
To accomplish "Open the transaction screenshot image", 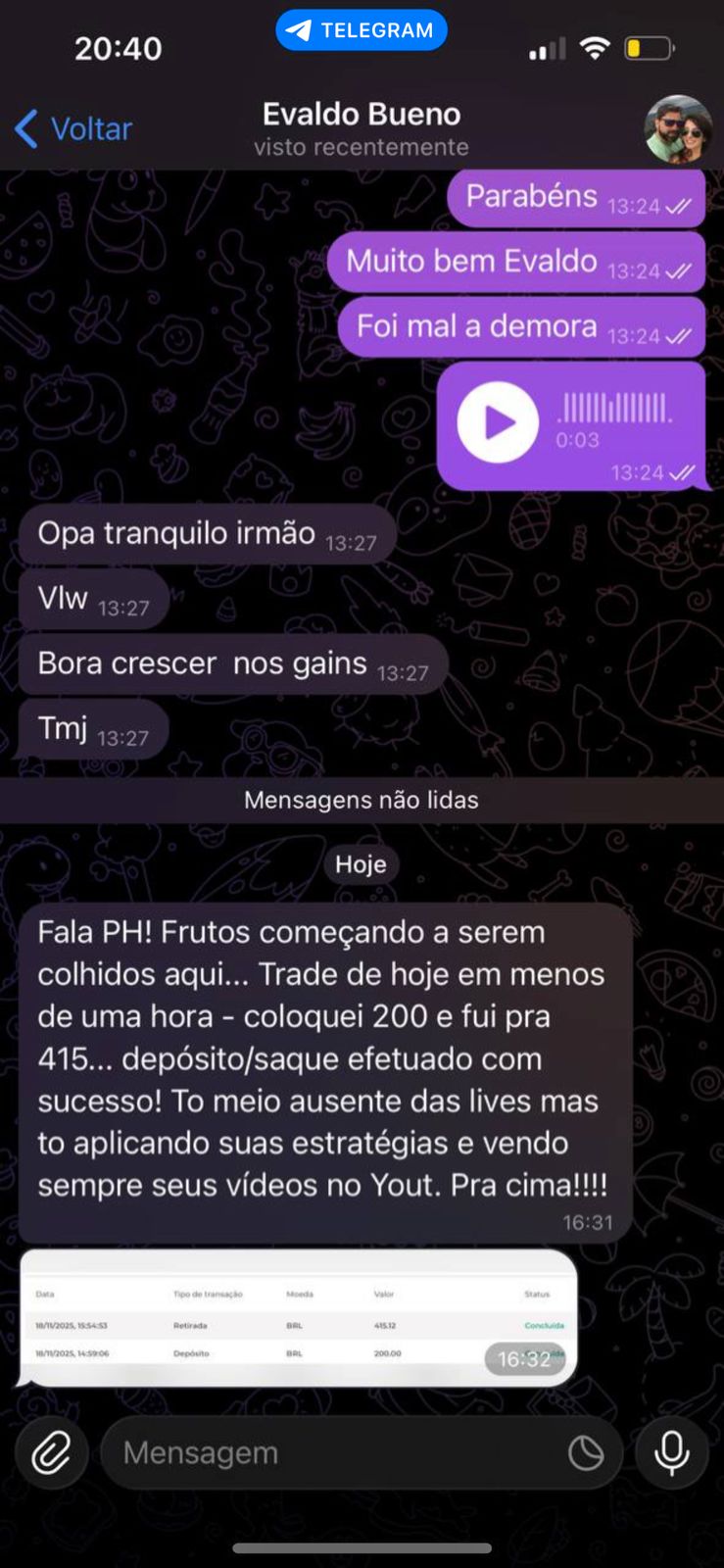I will click(x=298, y=1317).
